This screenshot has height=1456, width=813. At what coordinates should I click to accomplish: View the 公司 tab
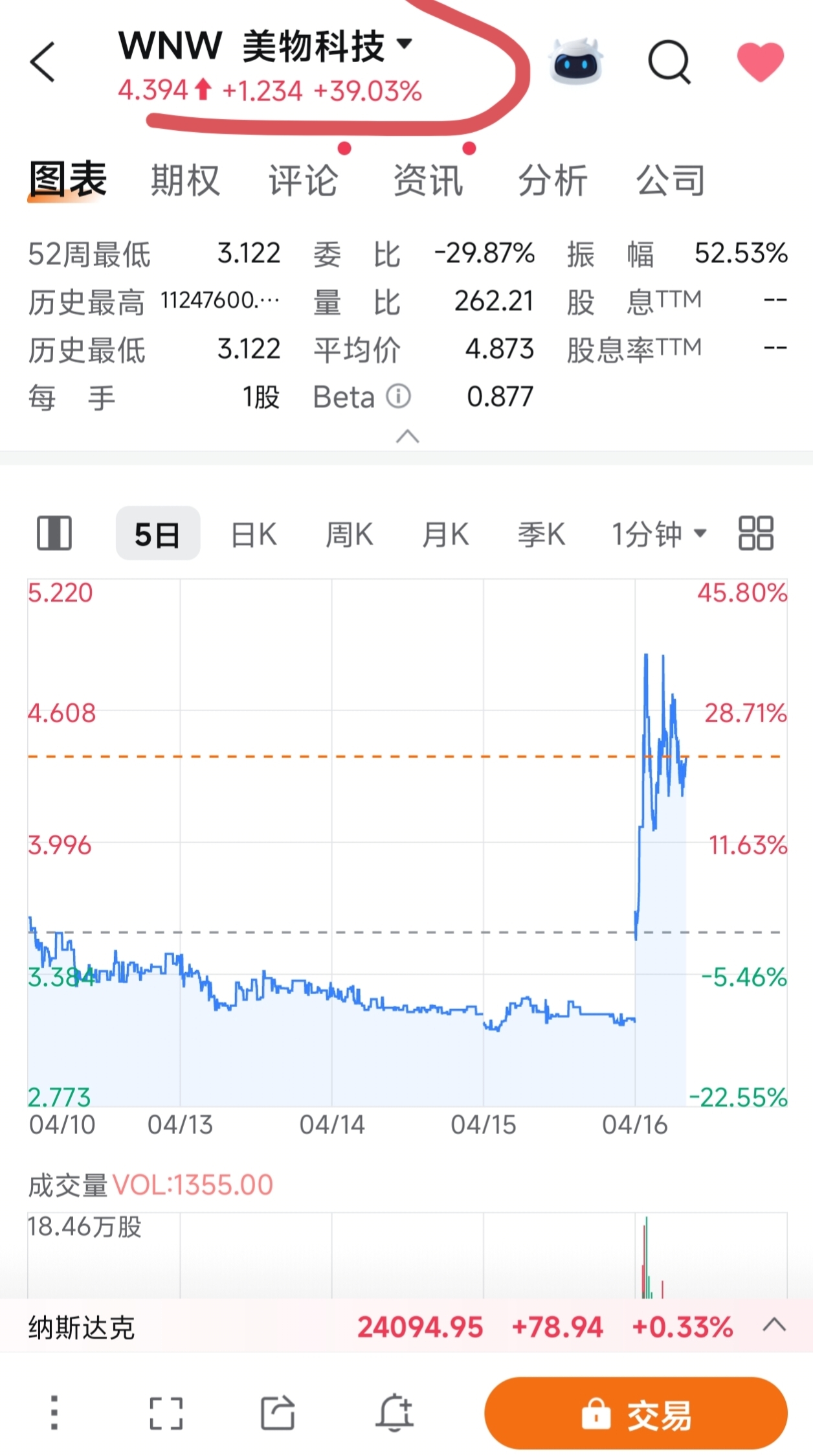671,180
